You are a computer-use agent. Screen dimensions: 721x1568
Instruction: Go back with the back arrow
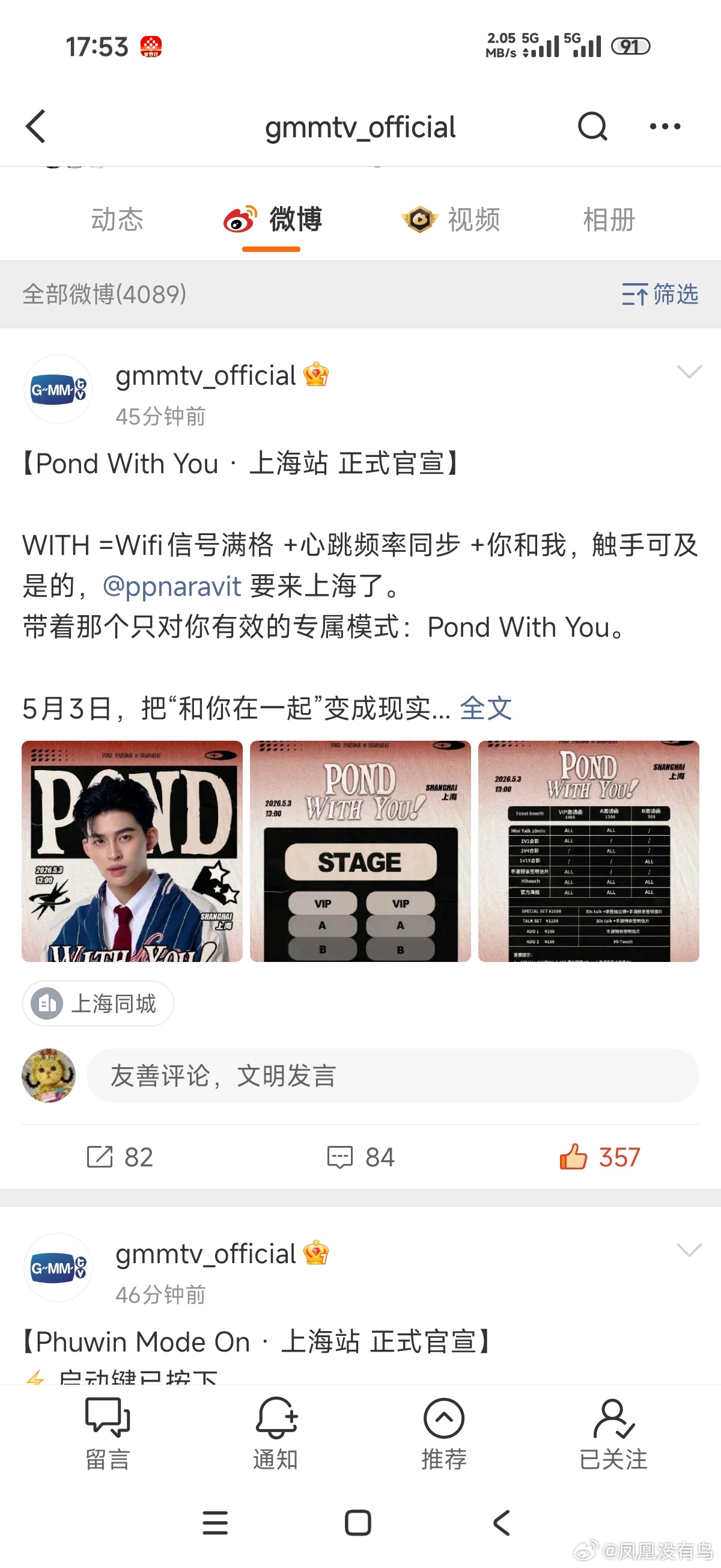[36, 127]
